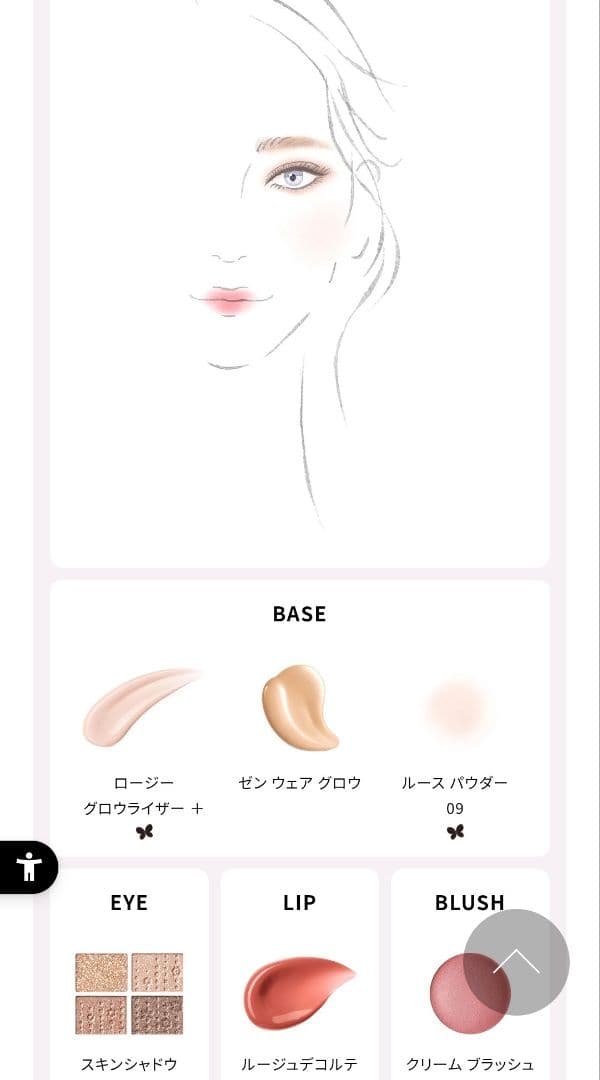The width and height of the screenshot is (600, 1080).
Task: Open the スキンシャドウ eye palette
Action: [x=129, y=993]
